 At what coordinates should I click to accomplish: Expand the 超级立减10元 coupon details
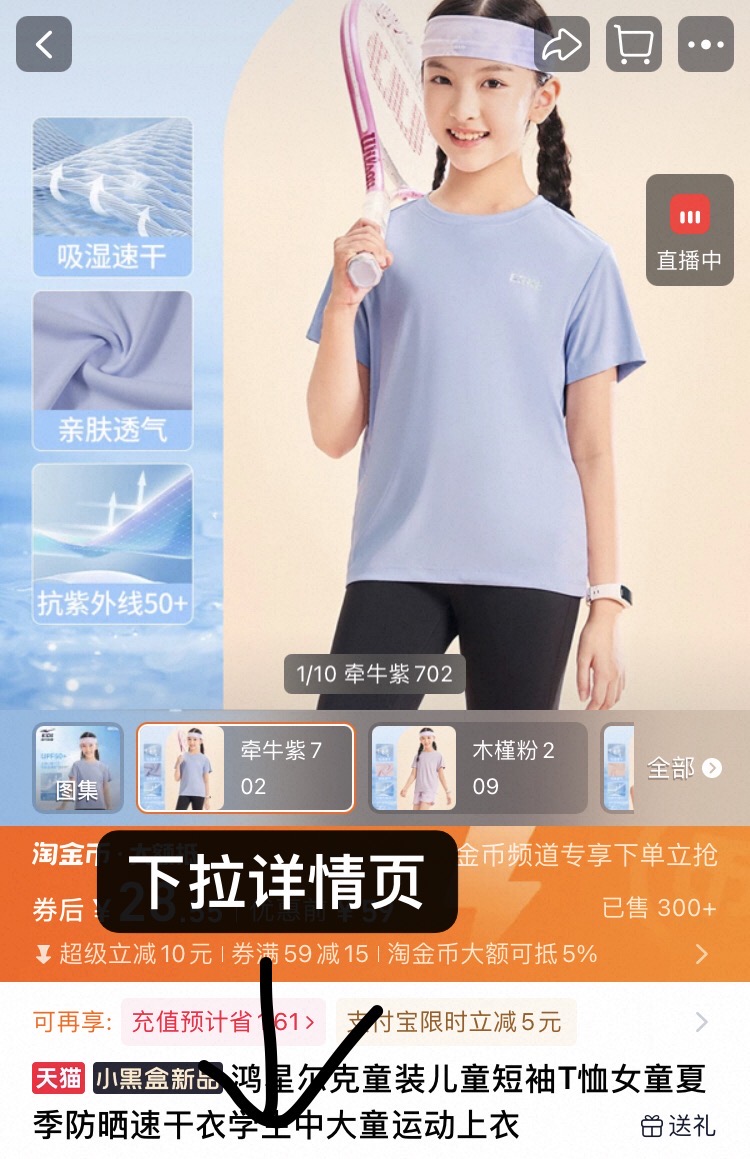(x=702, y=954)
